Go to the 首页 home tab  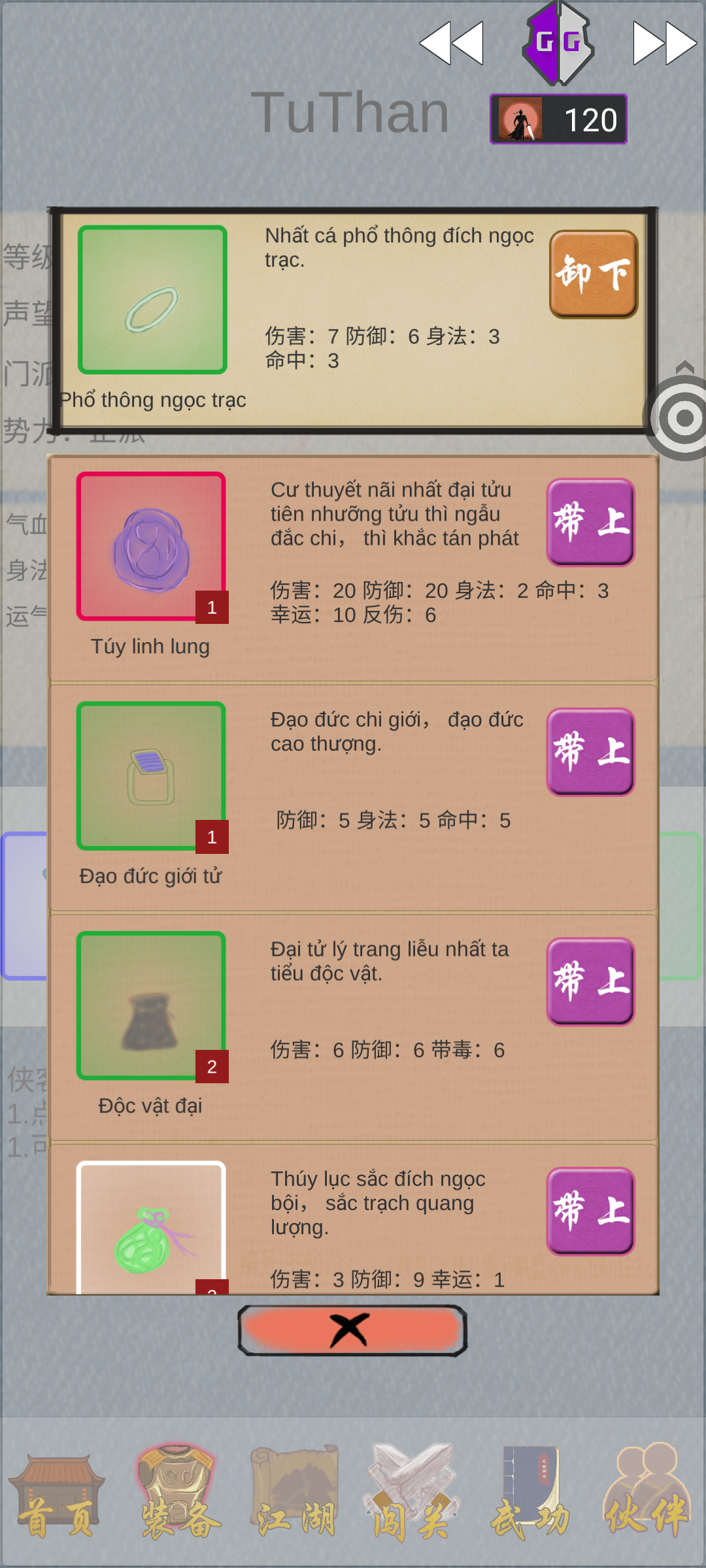(x=57, y=1496)
